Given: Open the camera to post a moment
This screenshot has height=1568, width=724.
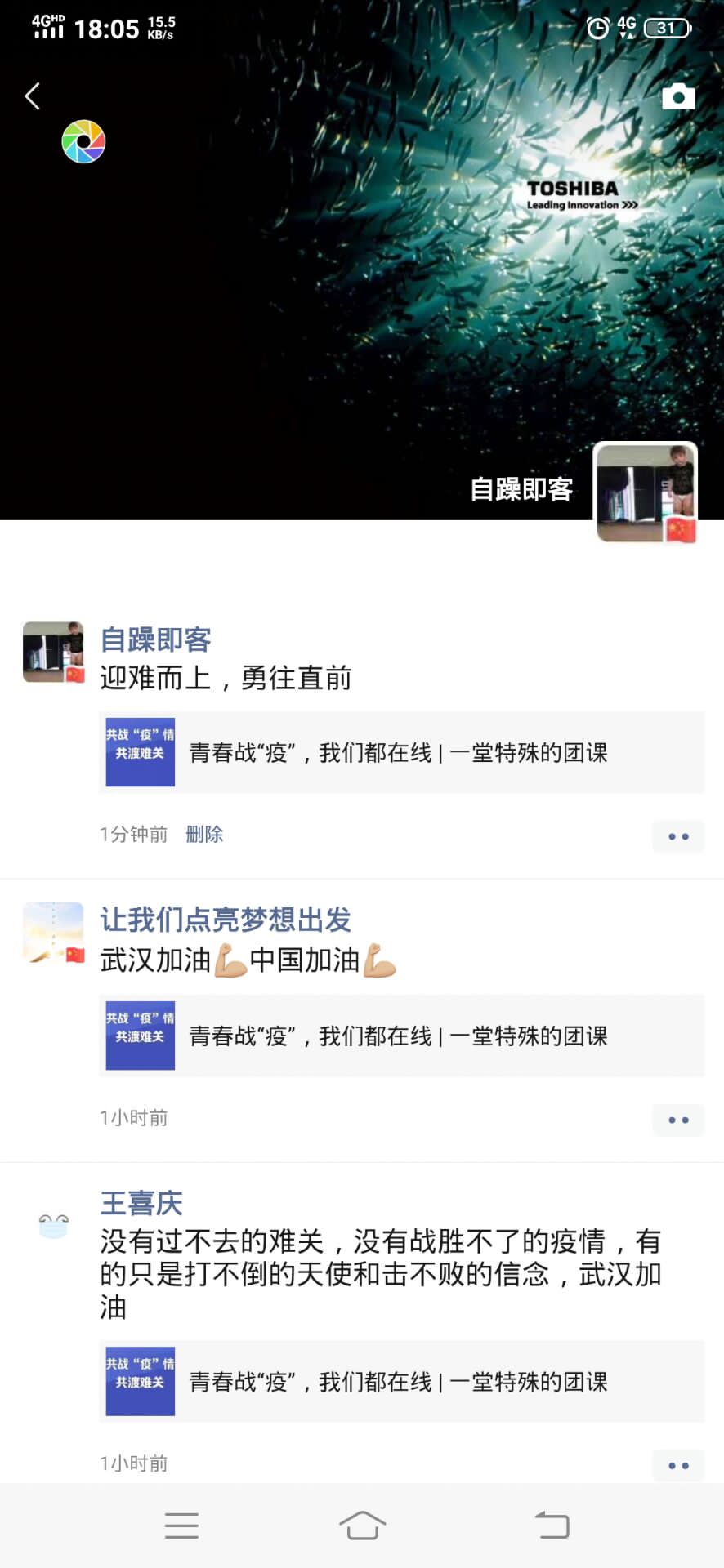Looking at the screenshot, I should tap(678, 97).
